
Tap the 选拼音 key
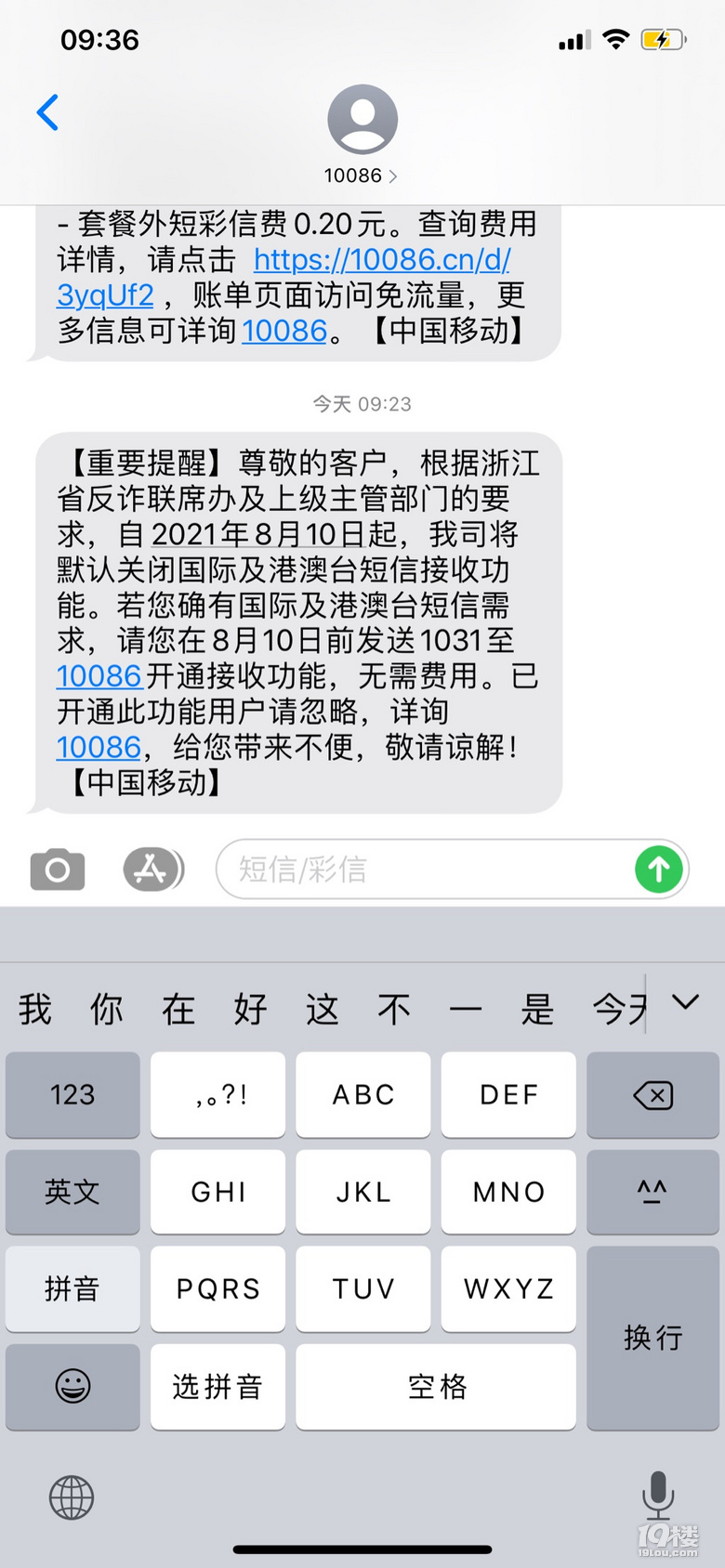[217, 1386]
